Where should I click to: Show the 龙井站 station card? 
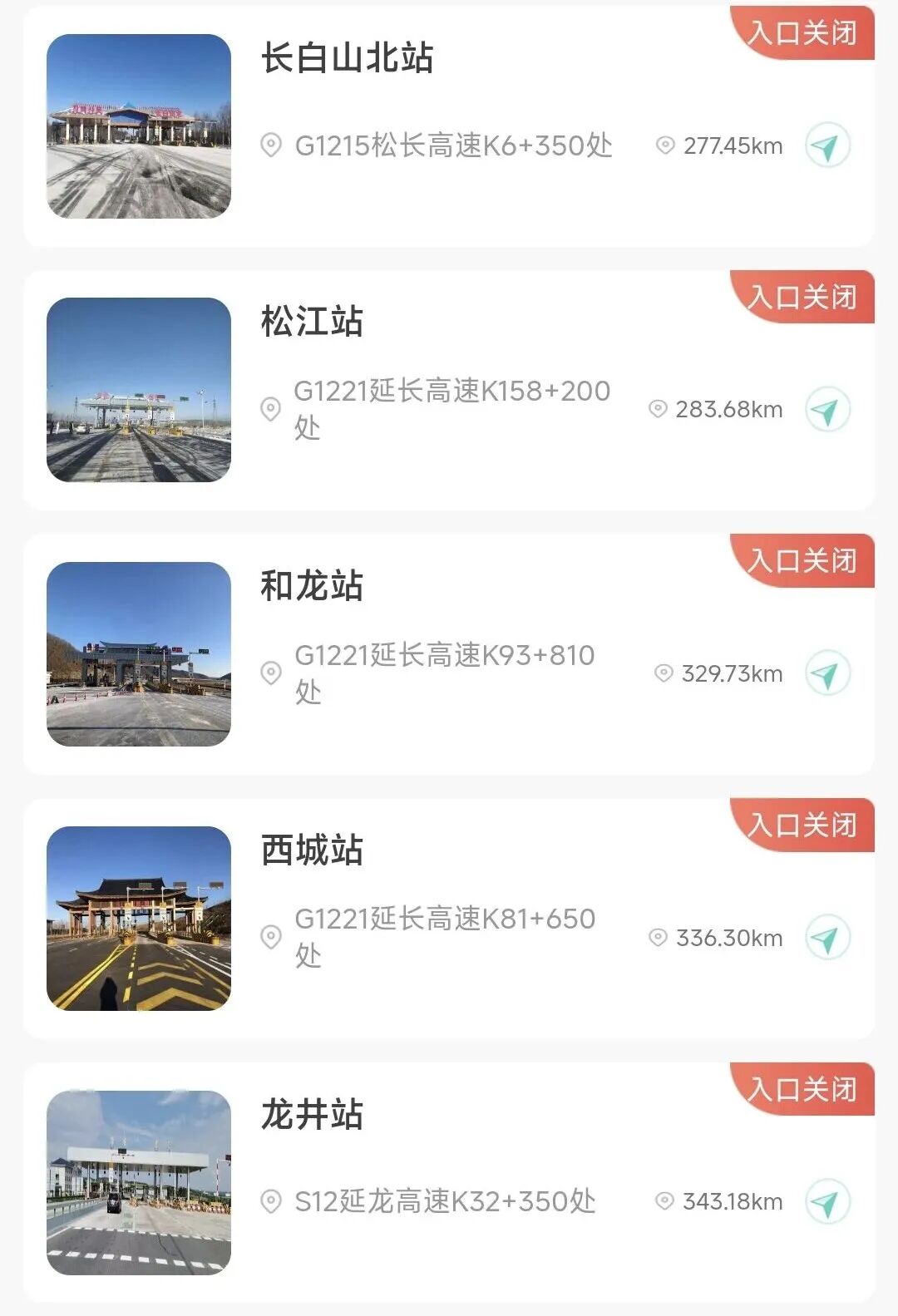point(313,1114)
